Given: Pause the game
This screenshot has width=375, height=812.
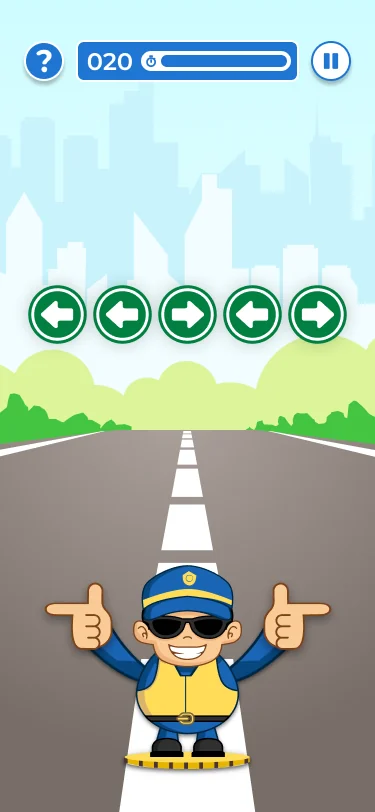Looking at the screenshot, I should pyautogui.click(x=330, y=61).
